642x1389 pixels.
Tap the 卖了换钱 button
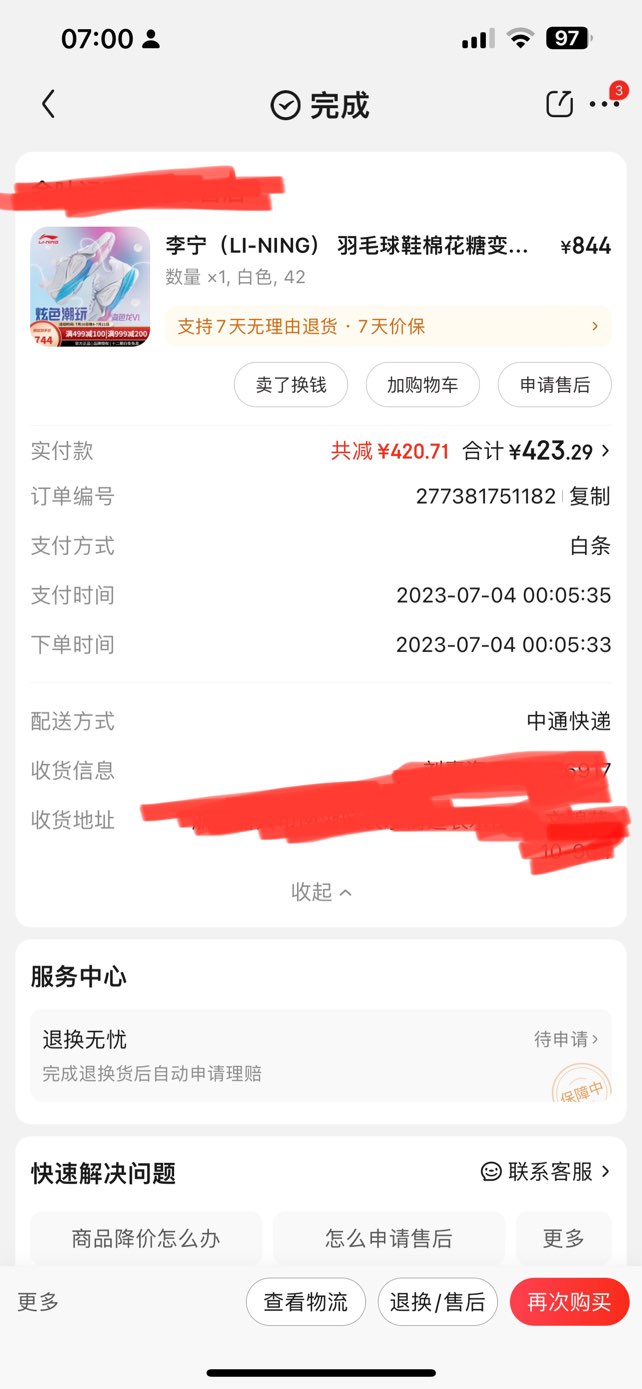291,385
